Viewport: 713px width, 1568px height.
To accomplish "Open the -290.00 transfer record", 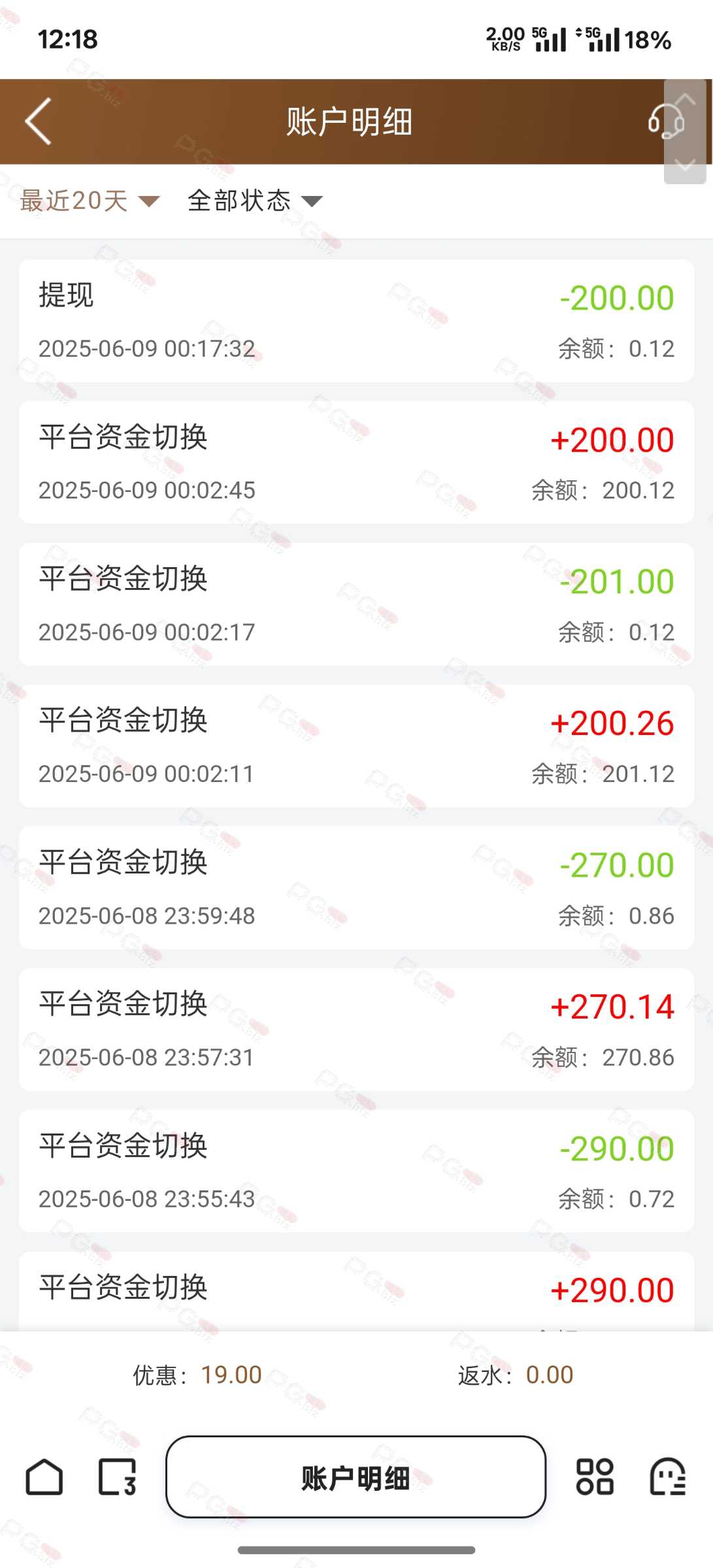I will tap(356, 1171).
